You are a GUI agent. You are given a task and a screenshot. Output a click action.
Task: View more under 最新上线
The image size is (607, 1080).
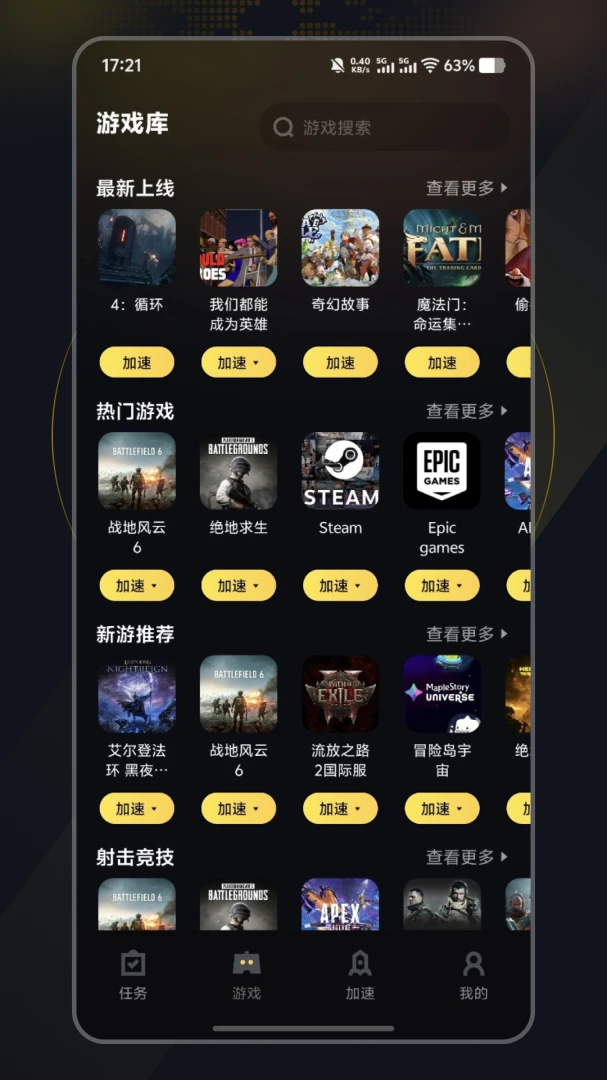pyautogui.click(x=466, y=187)
